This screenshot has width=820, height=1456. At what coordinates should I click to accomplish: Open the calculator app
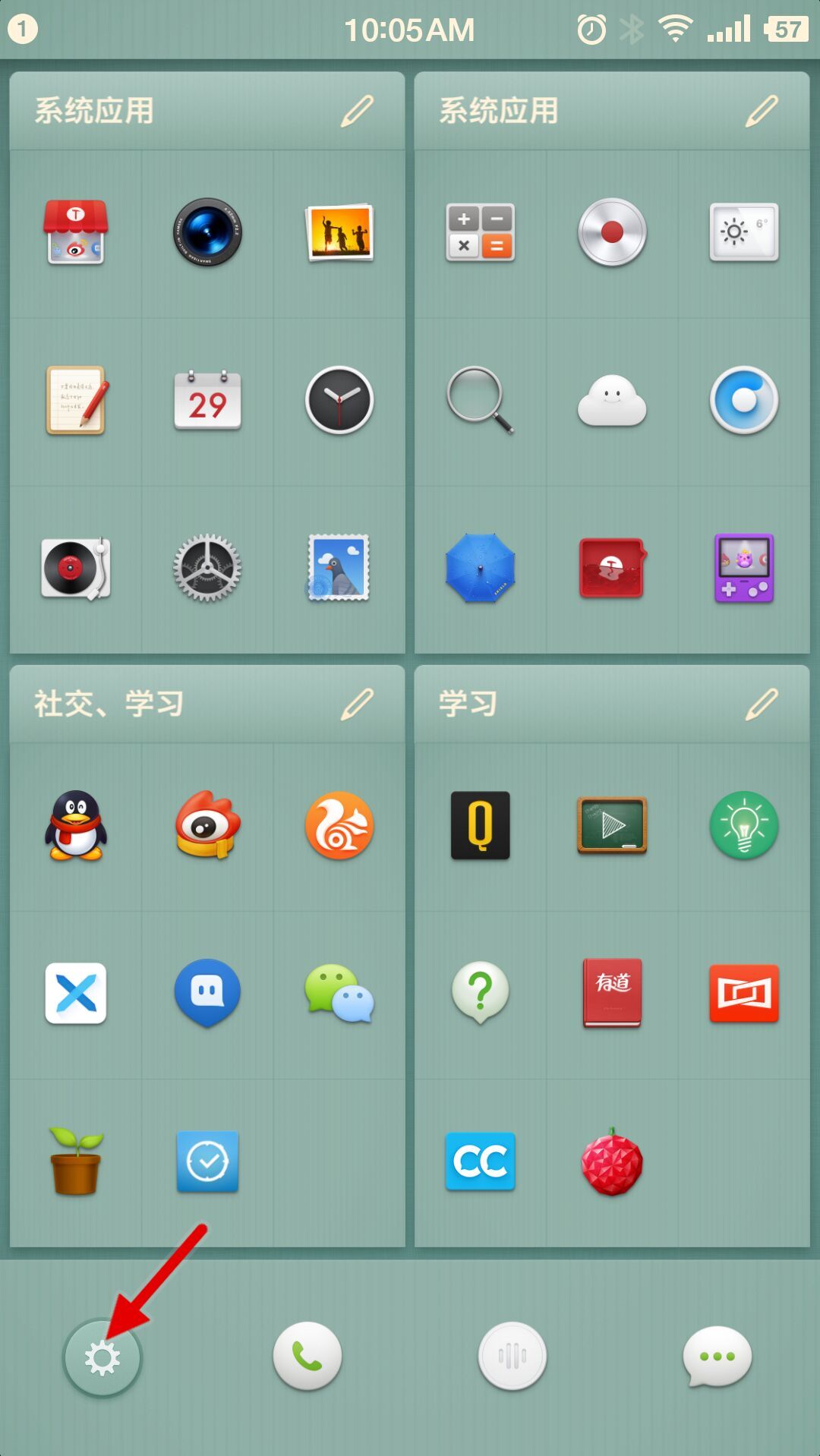[x=480, y=232]
